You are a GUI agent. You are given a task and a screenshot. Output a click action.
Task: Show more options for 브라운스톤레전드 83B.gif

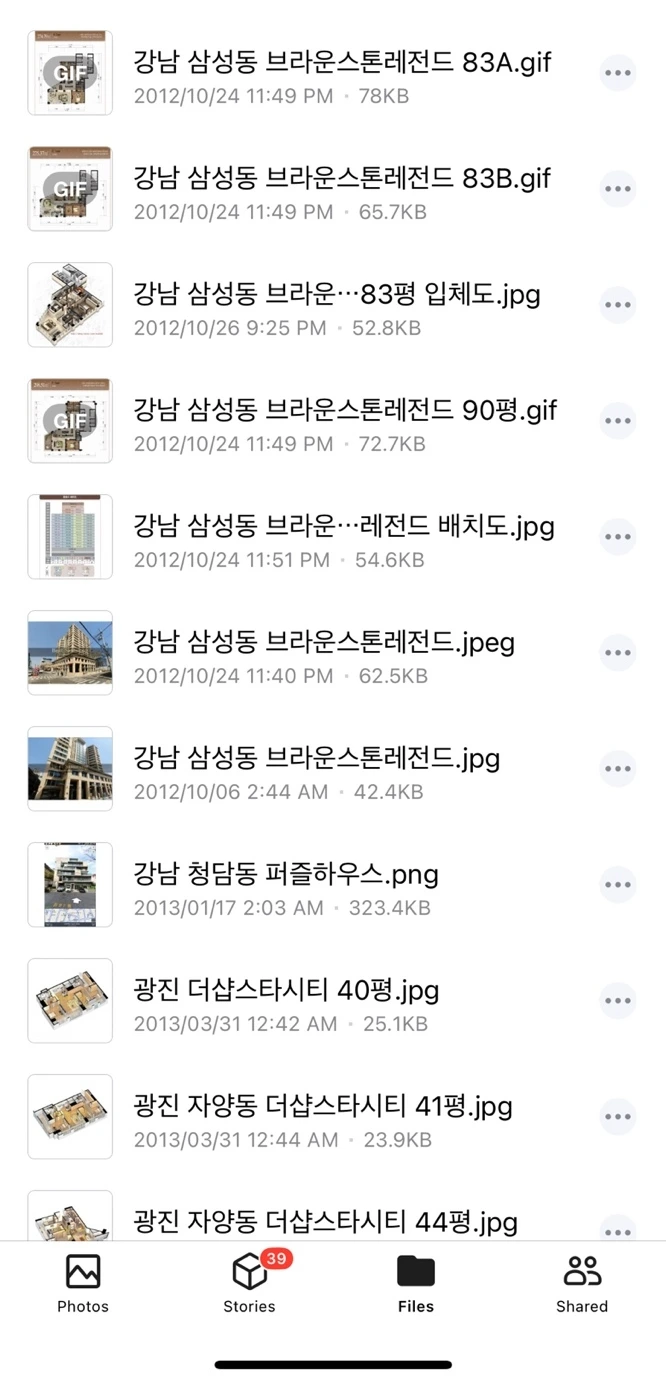click(x=618, y=189)
